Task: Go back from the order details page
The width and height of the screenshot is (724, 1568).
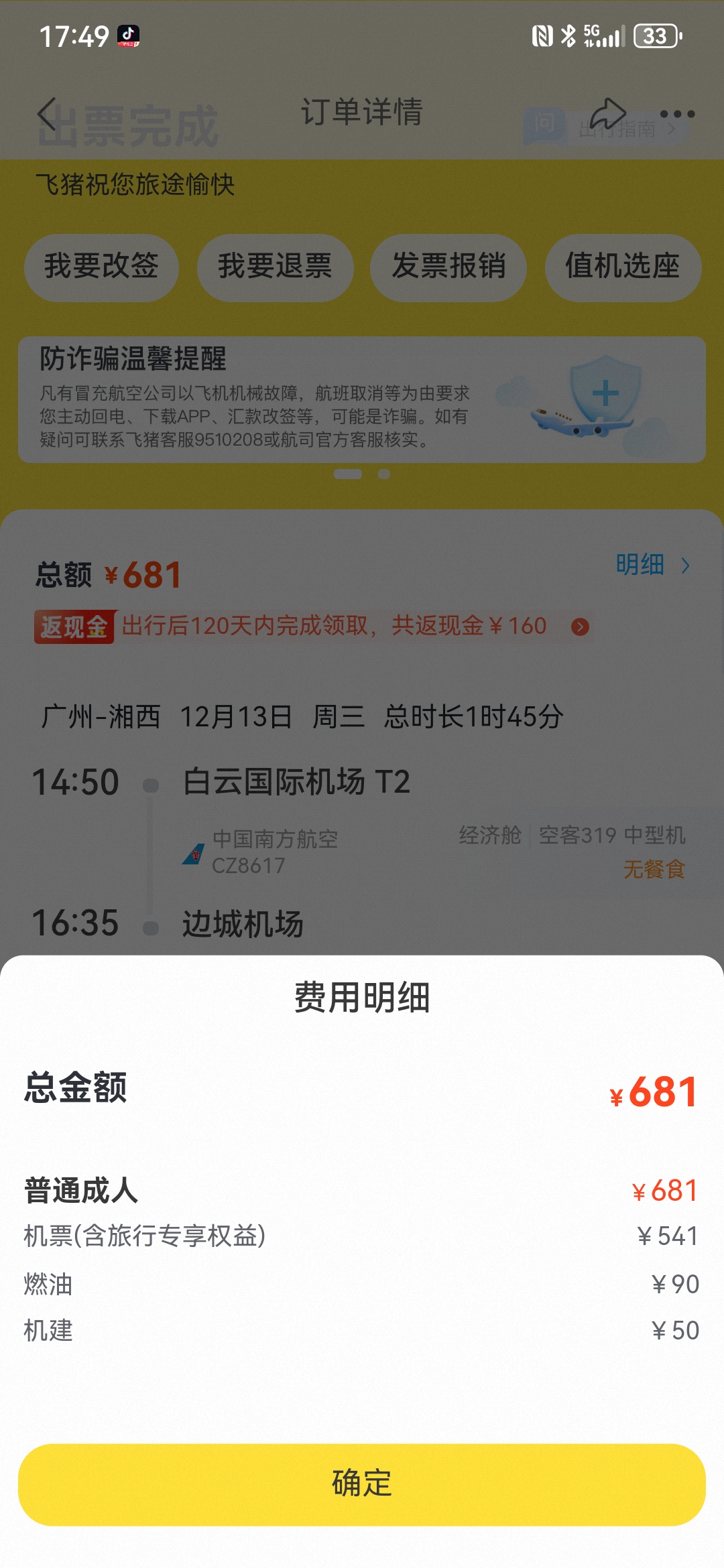Action: [47, 114]
